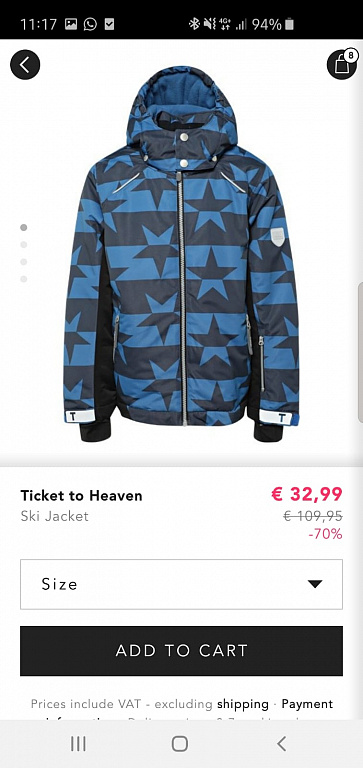Open the shopping bag with 8 items

[x=342, y=64]
